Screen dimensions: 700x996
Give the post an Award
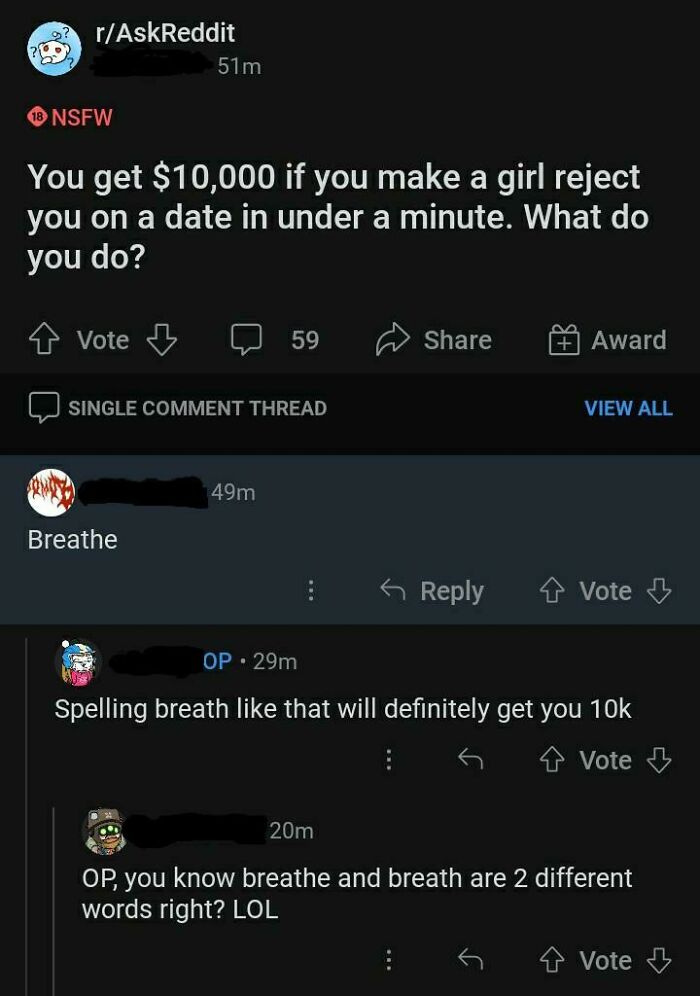(607, 340)
